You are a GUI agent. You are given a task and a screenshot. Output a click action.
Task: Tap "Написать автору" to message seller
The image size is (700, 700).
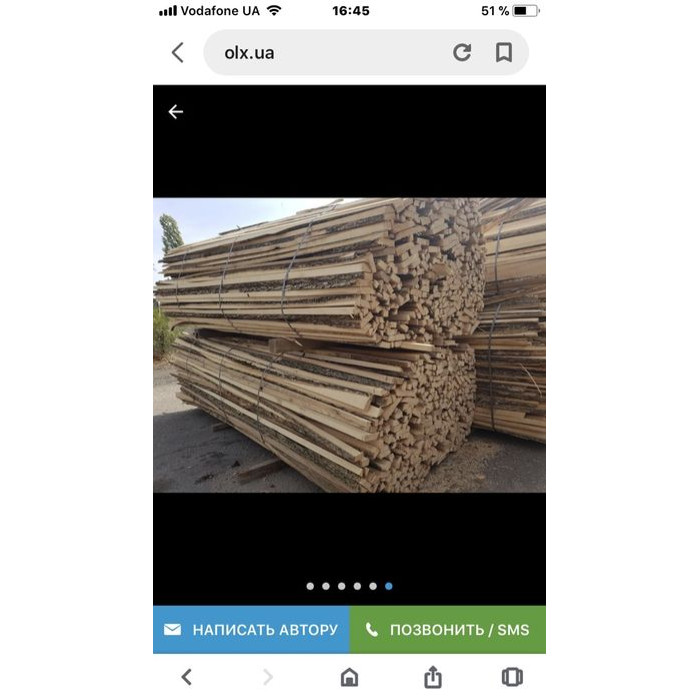[x=251, y=630]
